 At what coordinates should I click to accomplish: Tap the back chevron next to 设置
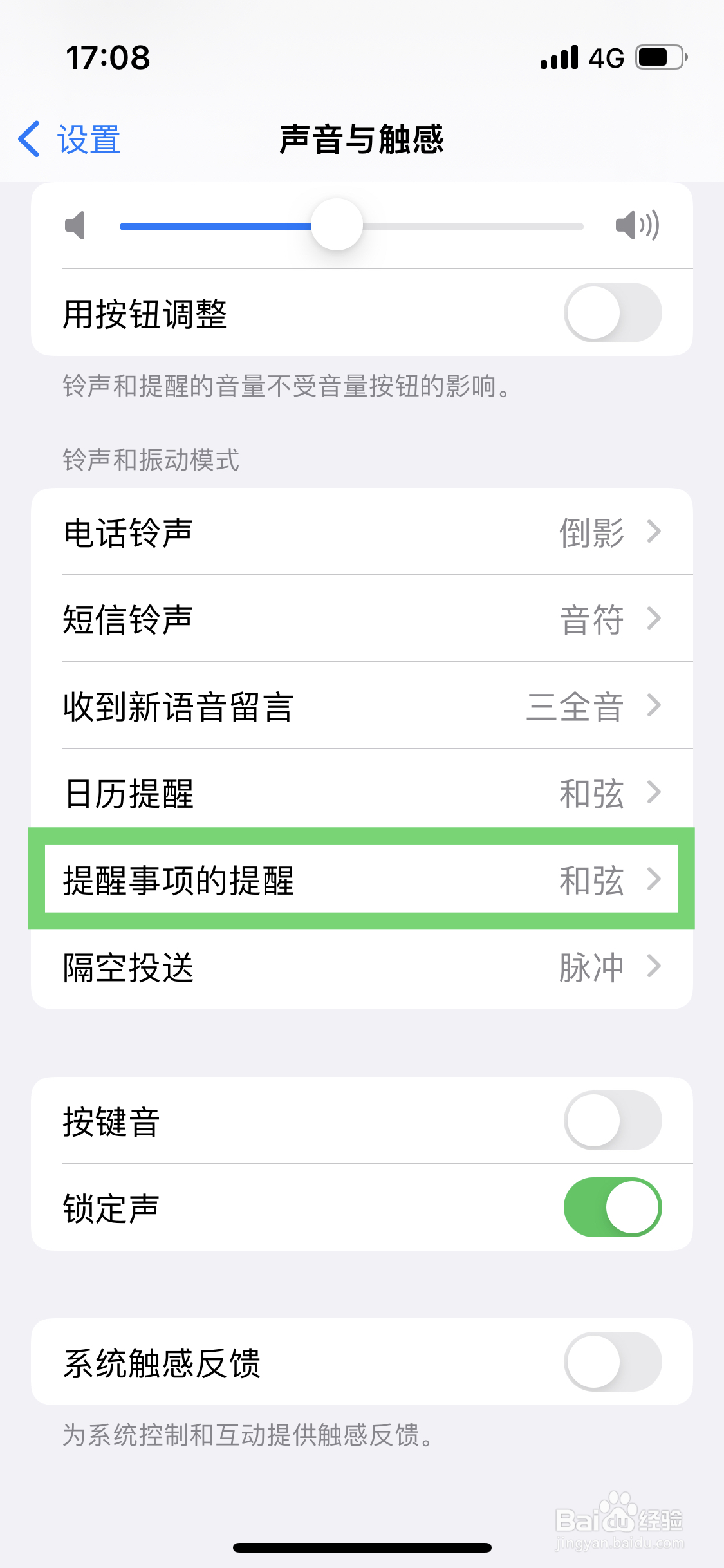pos(28,138)
